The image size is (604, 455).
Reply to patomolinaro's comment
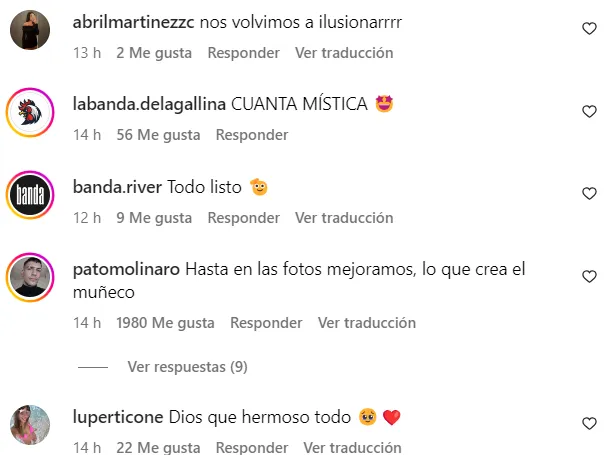pos(266,323)
